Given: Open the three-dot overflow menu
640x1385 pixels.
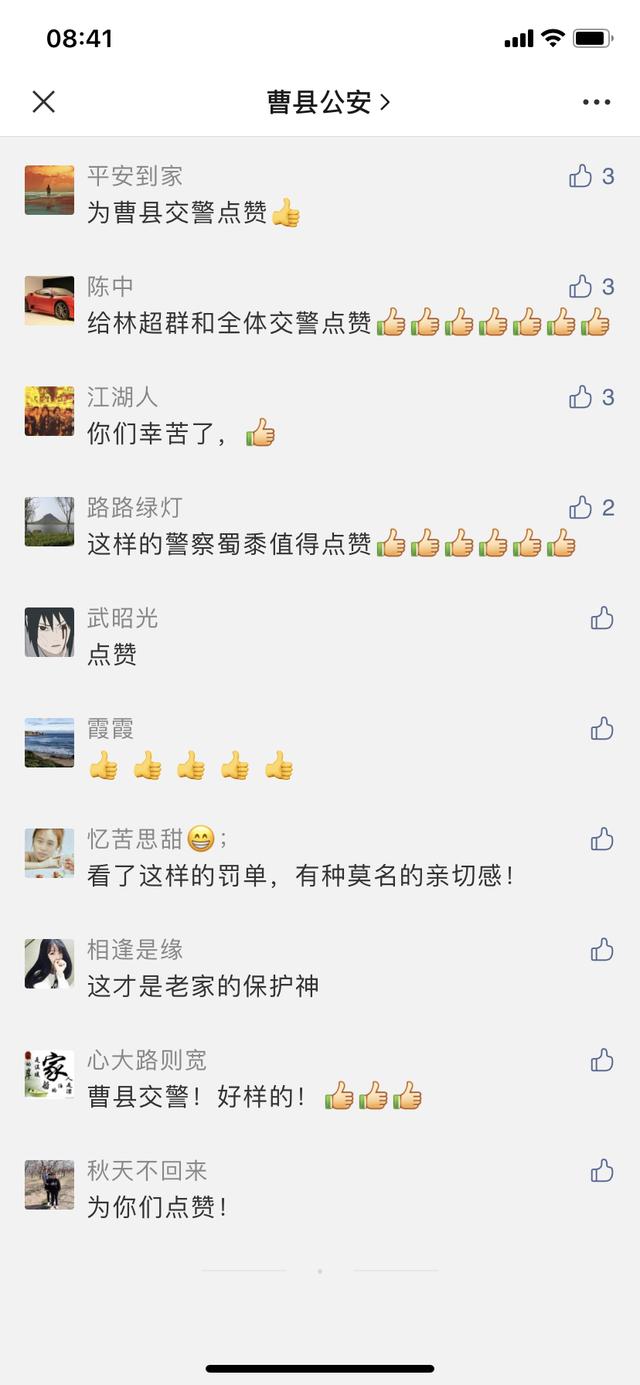Looking at the screenshot, I should [596, 101].
